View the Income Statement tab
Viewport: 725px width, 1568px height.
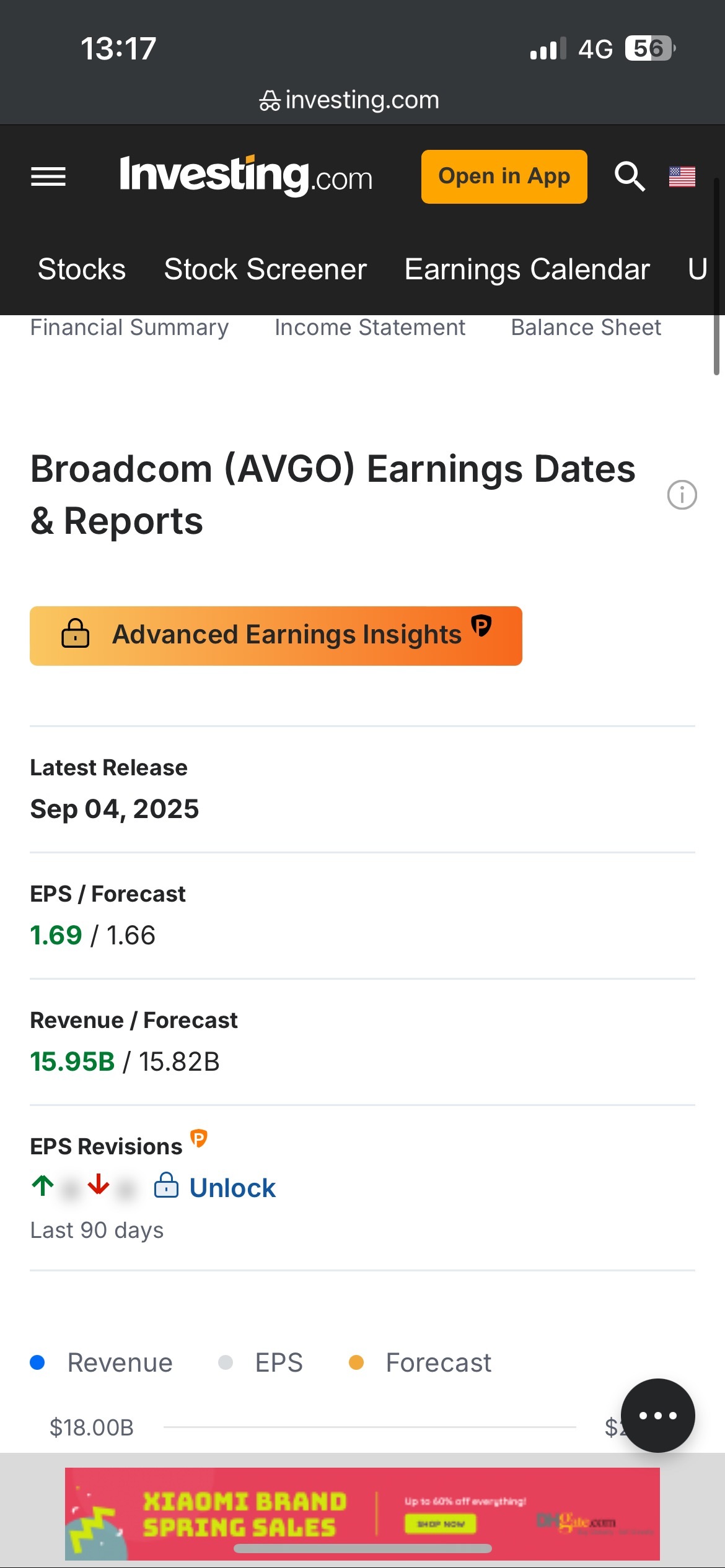click(x=370, y=327)
